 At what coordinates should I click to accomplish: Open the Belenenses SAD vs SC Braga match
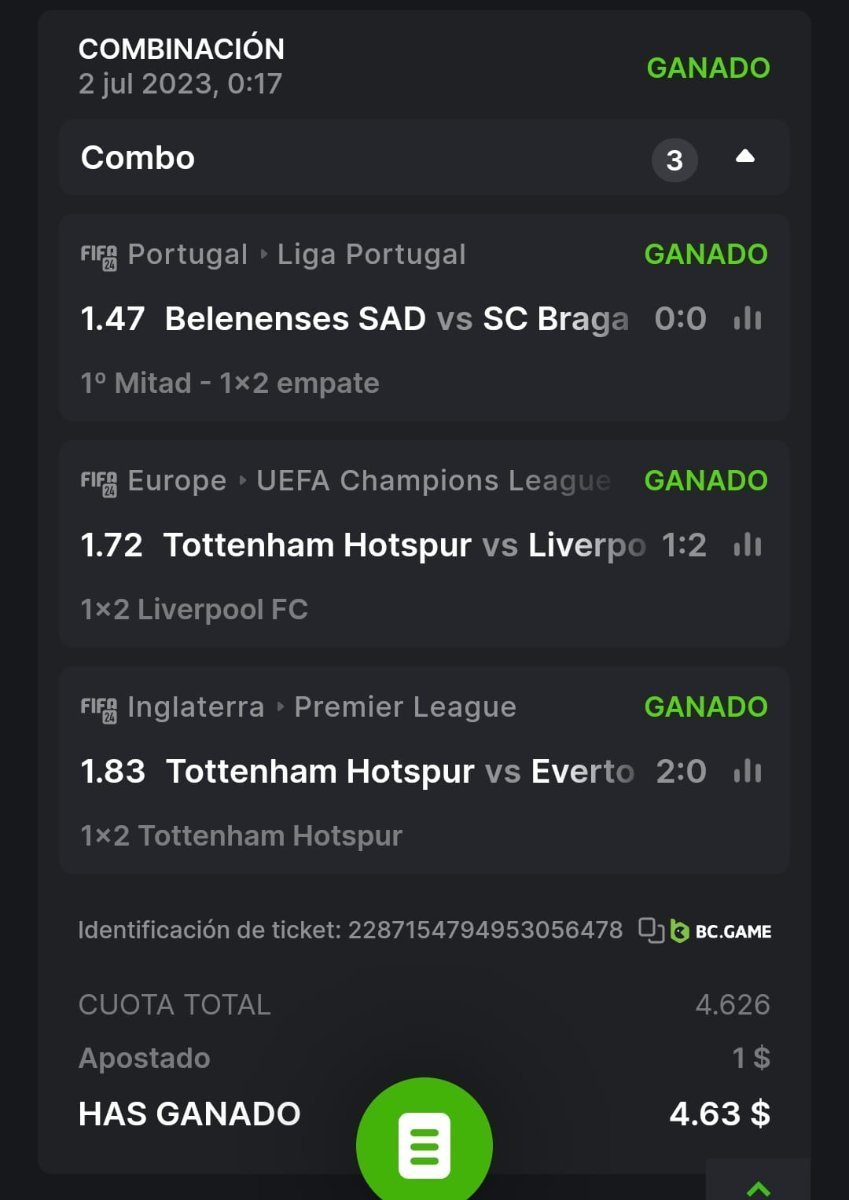coord(396,319)
